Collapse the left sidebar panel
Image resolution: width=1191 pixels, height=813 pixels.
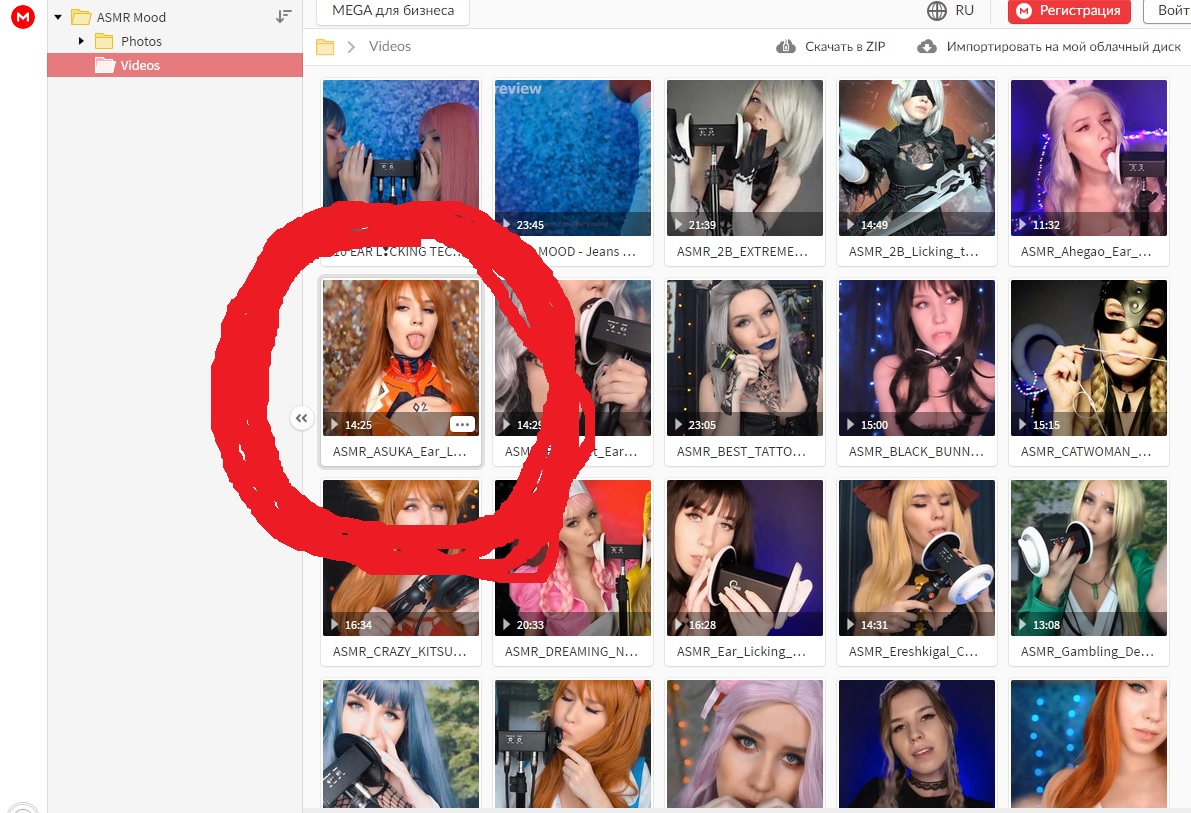pyautogui.click(x=302, y=418)
